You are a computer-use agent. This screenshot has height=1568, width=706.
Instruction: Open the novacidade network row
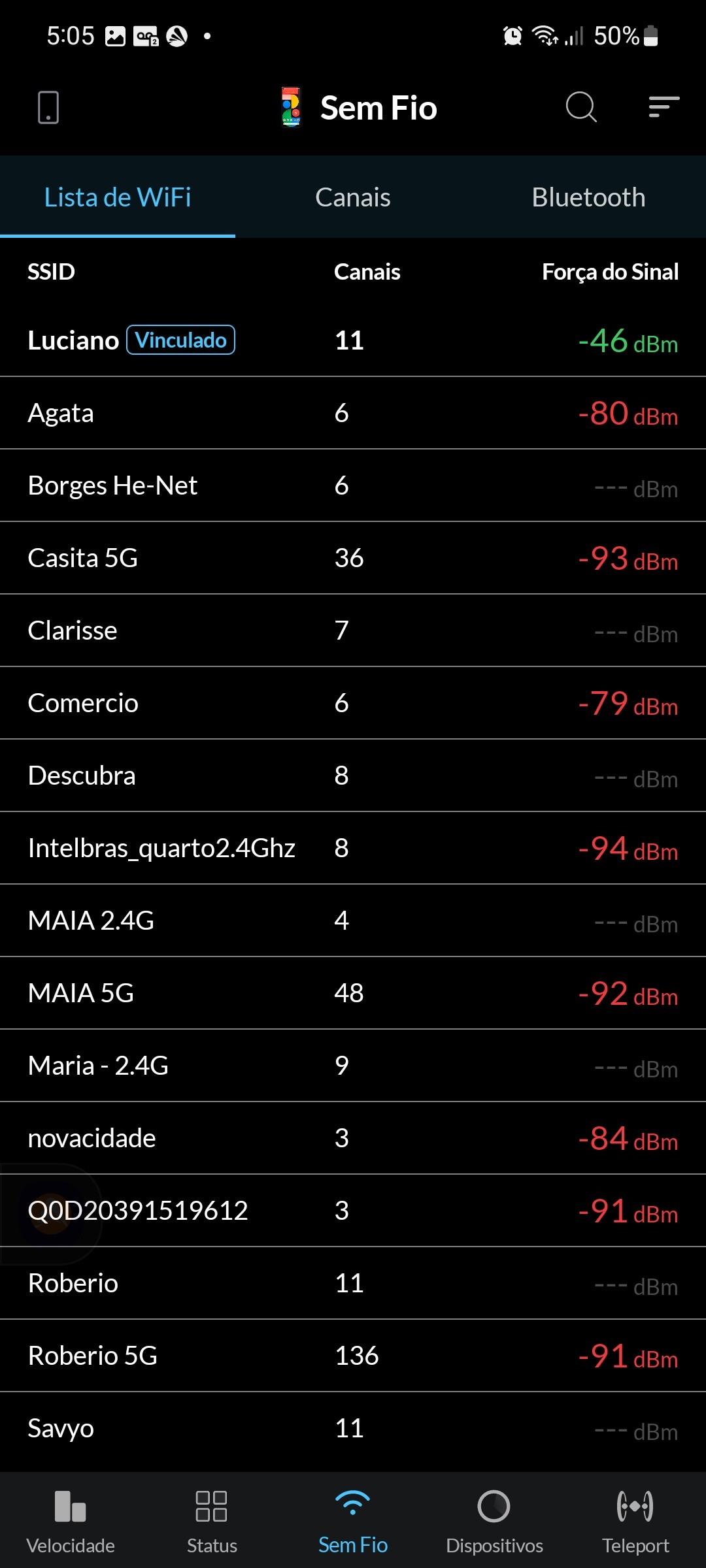(x=353, y=1138)
